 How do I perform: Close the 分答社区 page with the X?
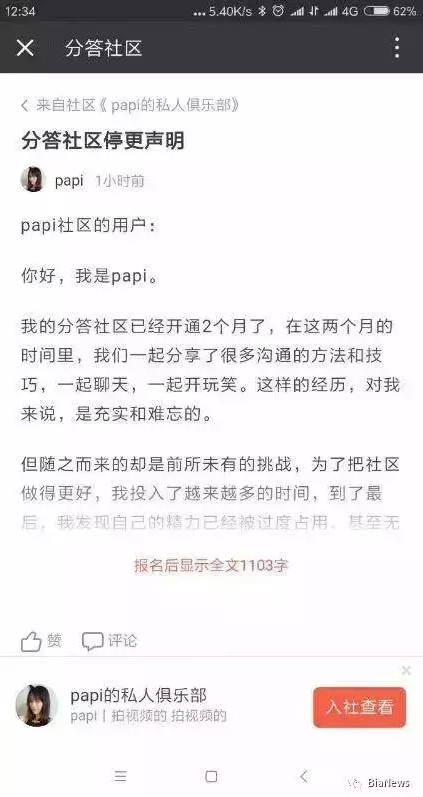coord(25,48)
